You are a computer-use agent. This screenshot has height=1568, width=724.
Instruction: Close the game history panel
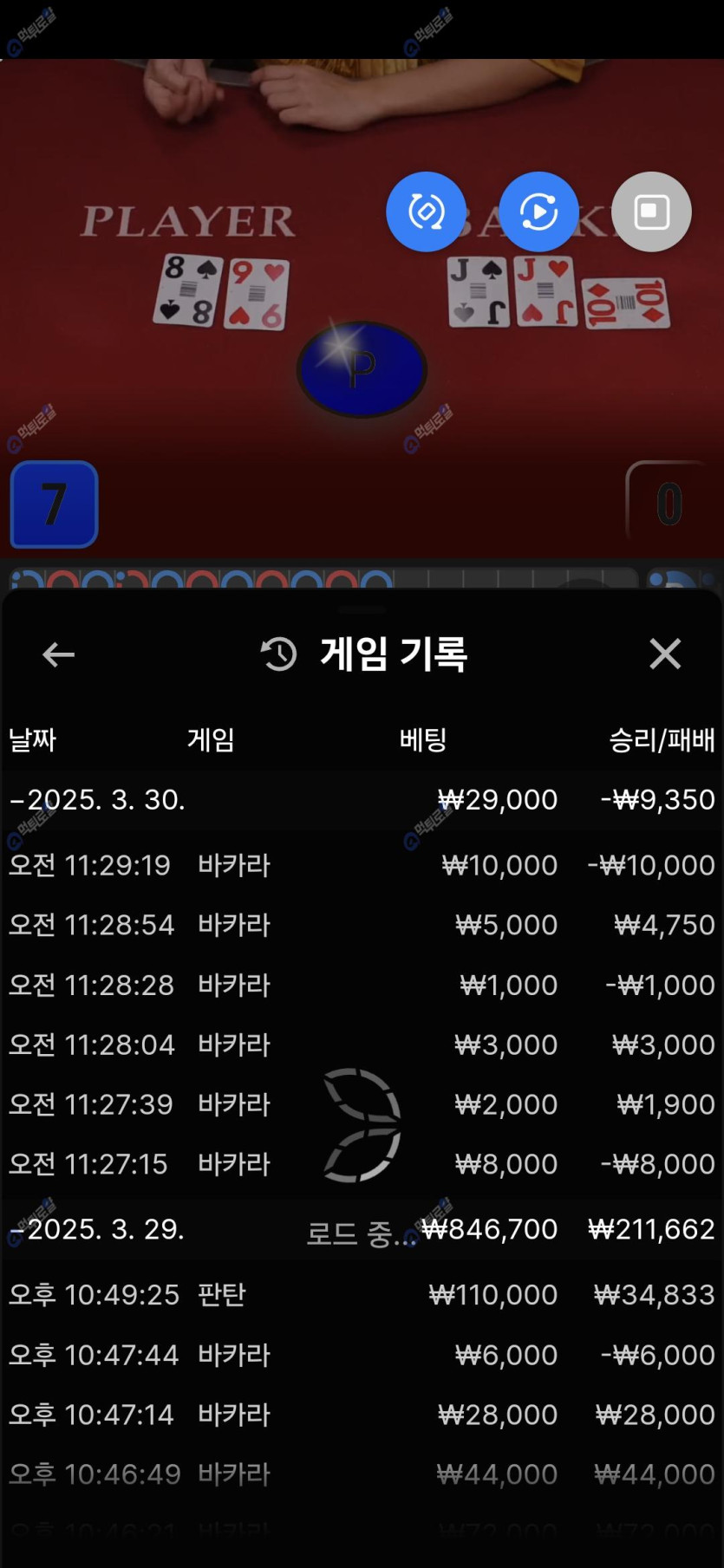(x=665, y=654)
